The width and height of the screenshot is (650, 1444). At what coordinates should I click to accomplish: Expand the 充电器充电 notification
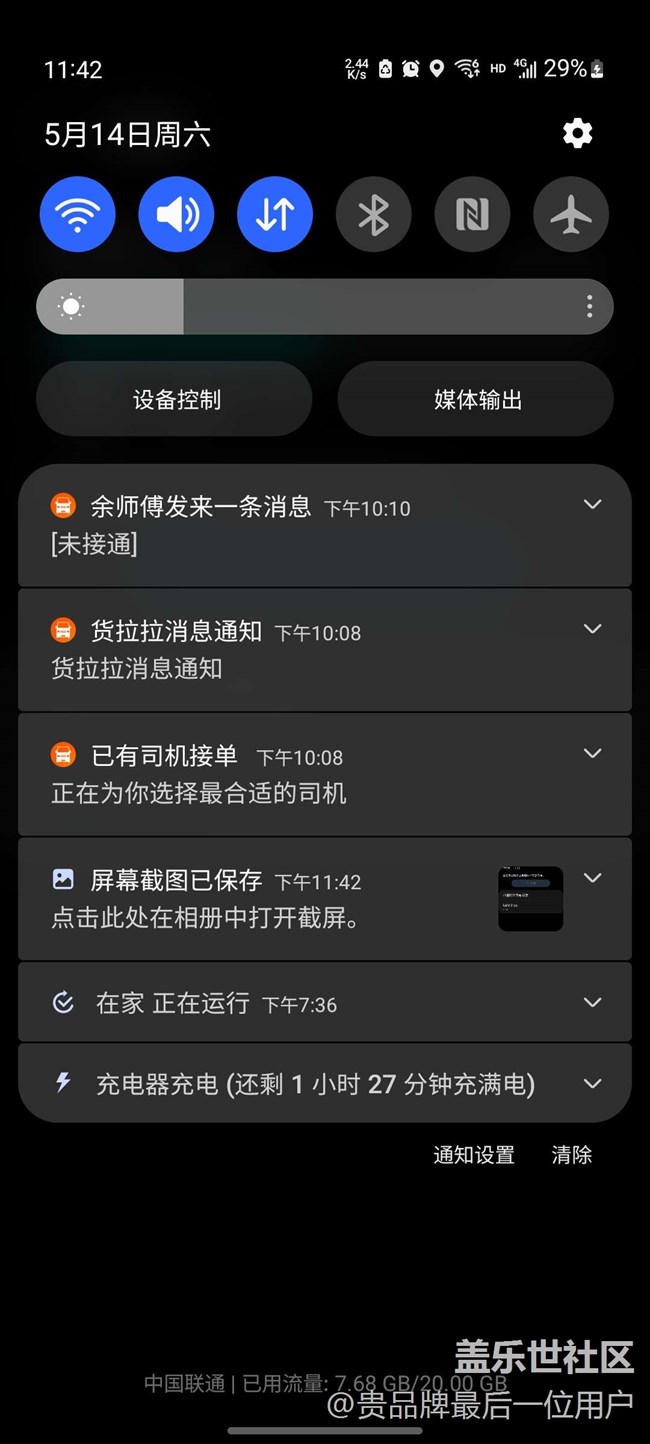click(592, 1084)
